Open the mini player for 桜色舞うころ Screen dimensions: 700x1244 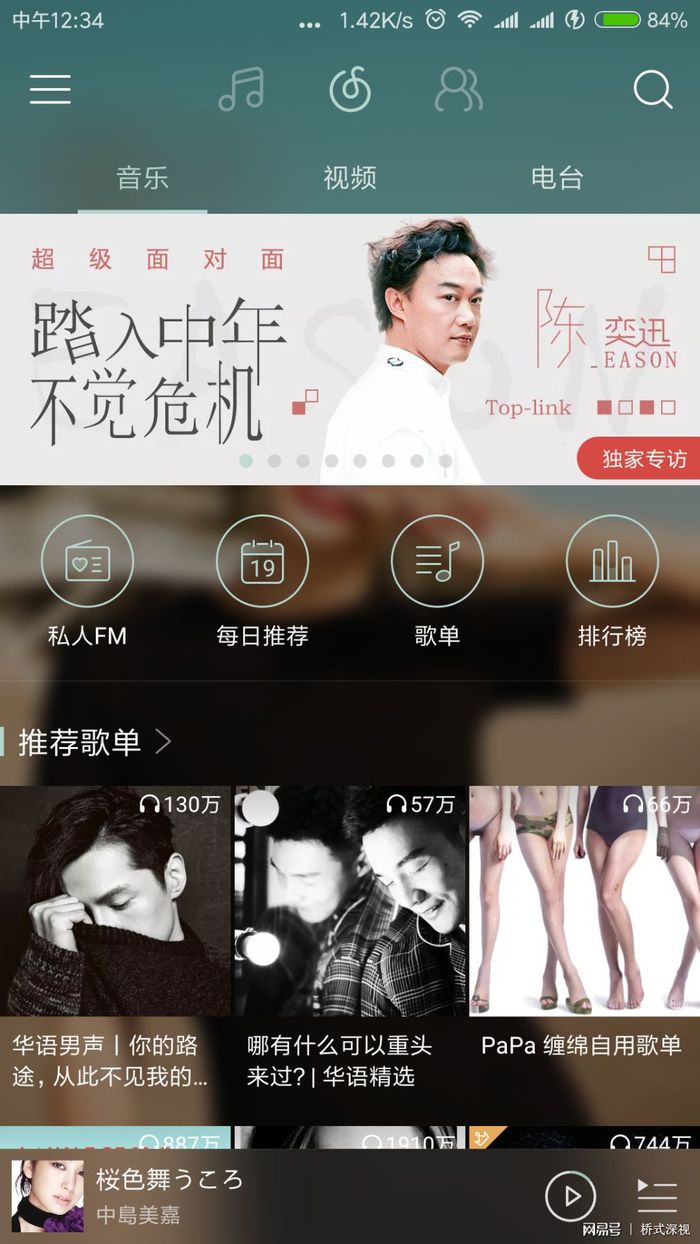tap(250, 1196)
